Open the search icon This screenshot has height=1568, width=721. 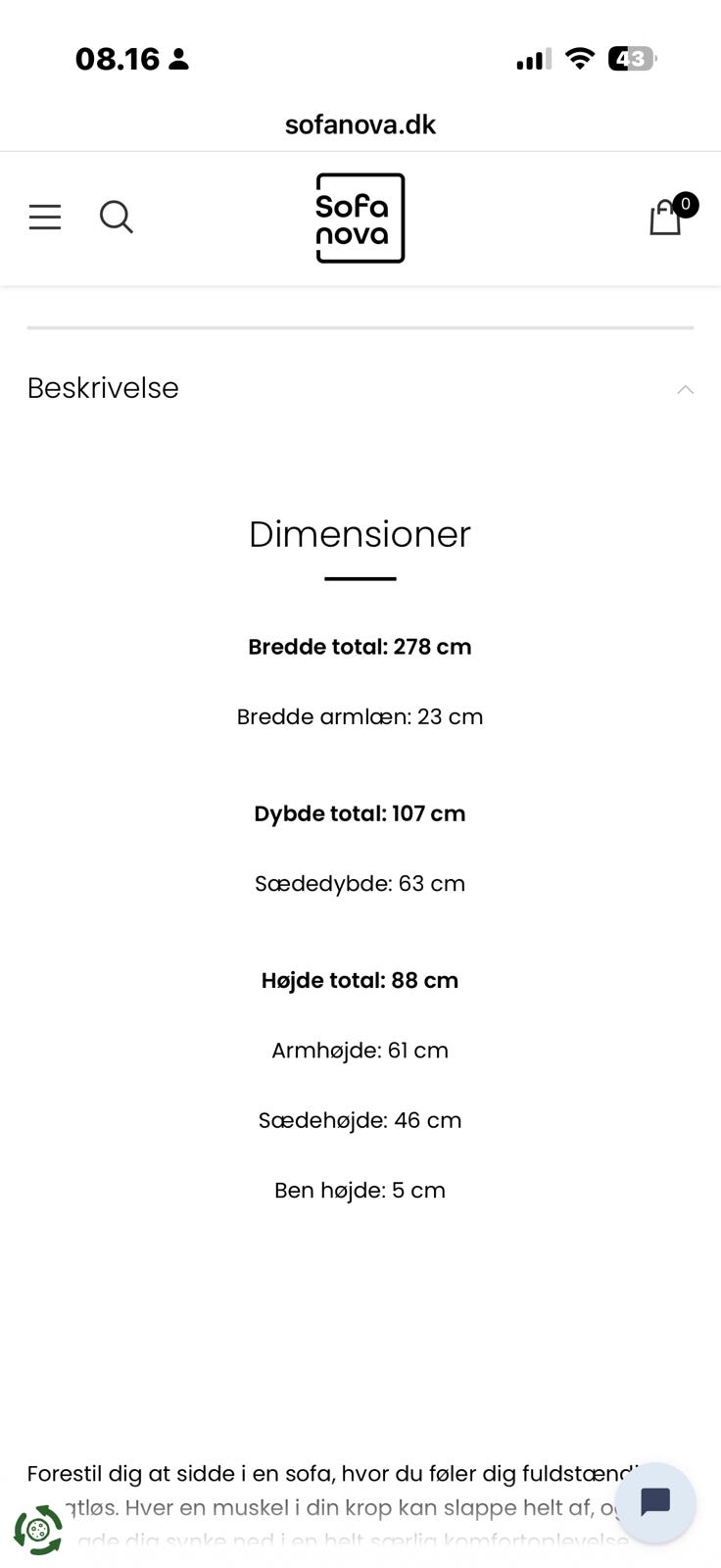(117, 217)
